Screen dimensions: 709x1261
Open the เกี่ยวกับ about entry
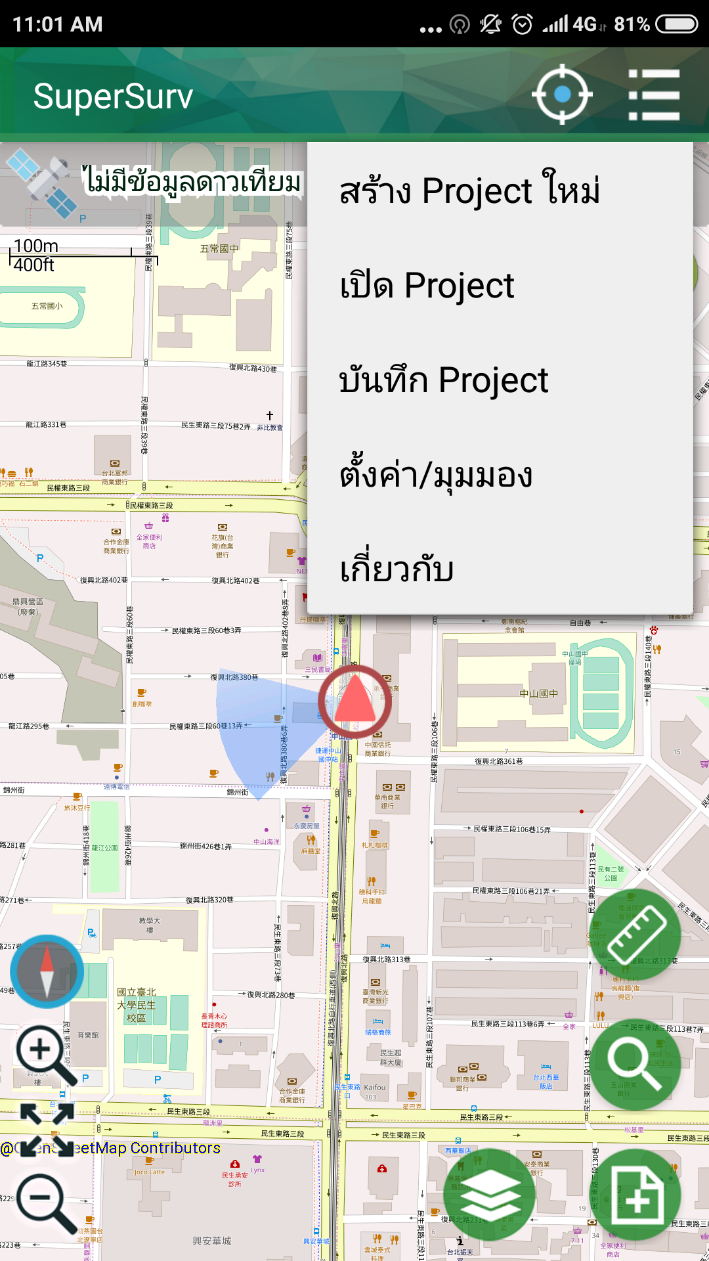(x=397, y=570)
